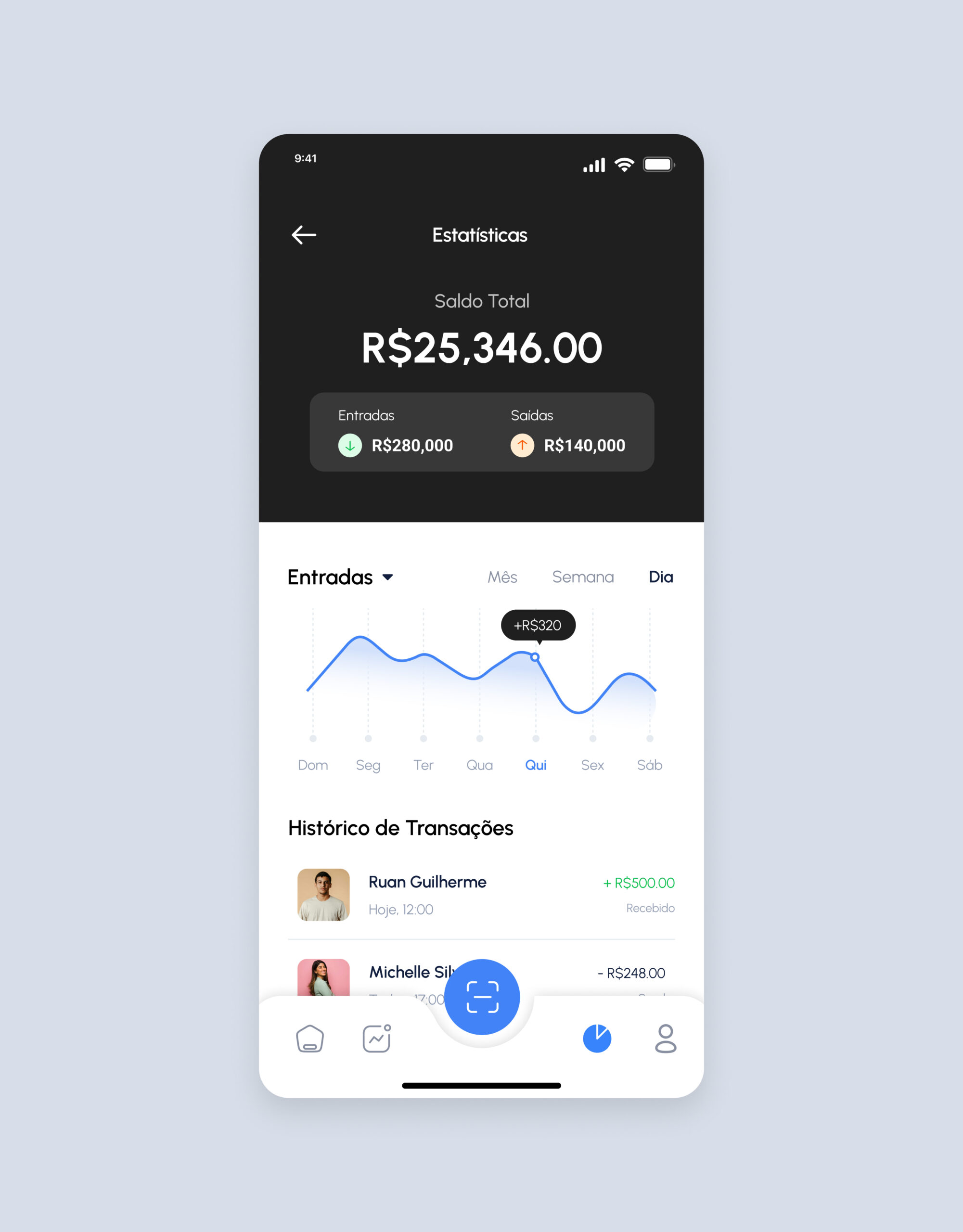Switch to the Semana view
This screenshot has height=1232, width=963.
(x=583, y=577)
